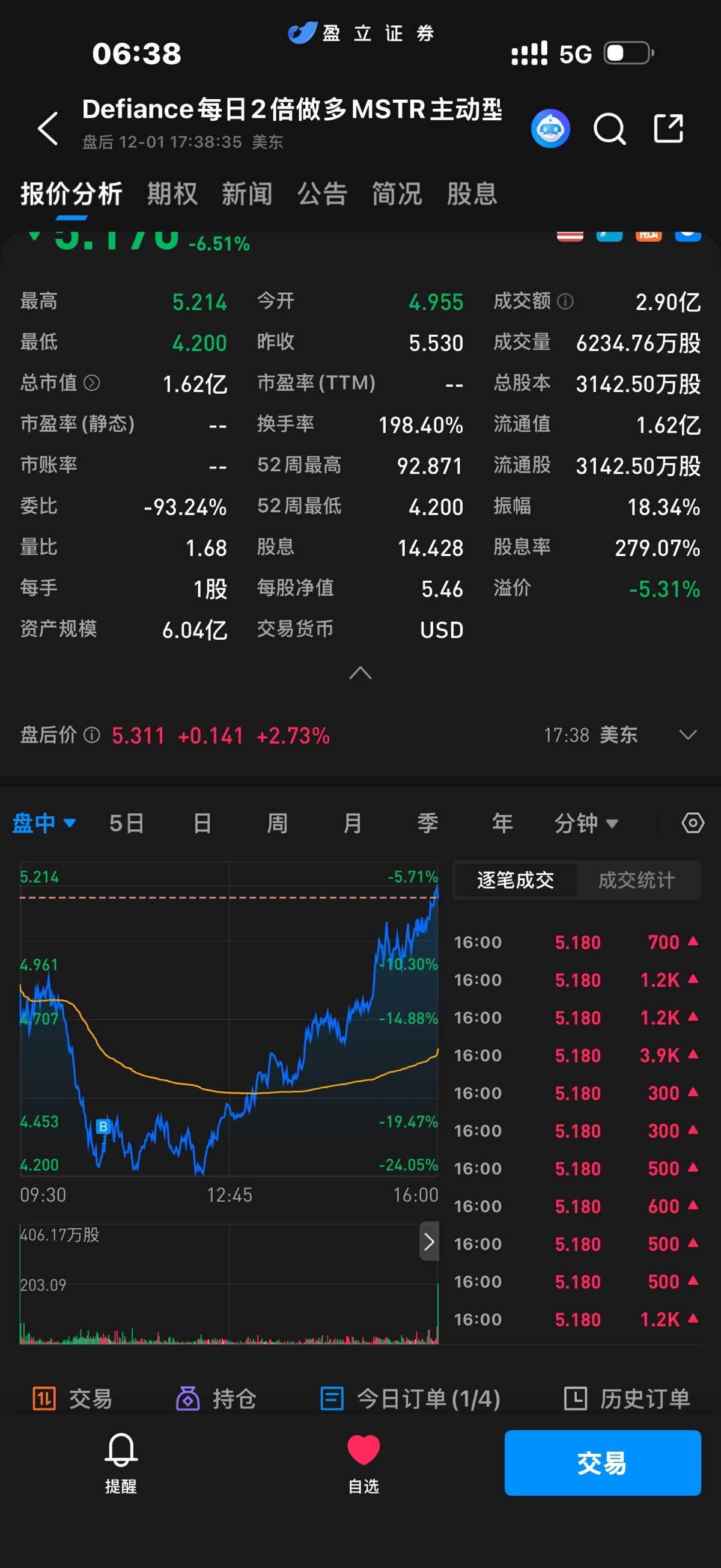The height and width of the screenshot is (1568, 721).
Task: Open chart settings hexagon icon
Action: (x=692, y=823)
